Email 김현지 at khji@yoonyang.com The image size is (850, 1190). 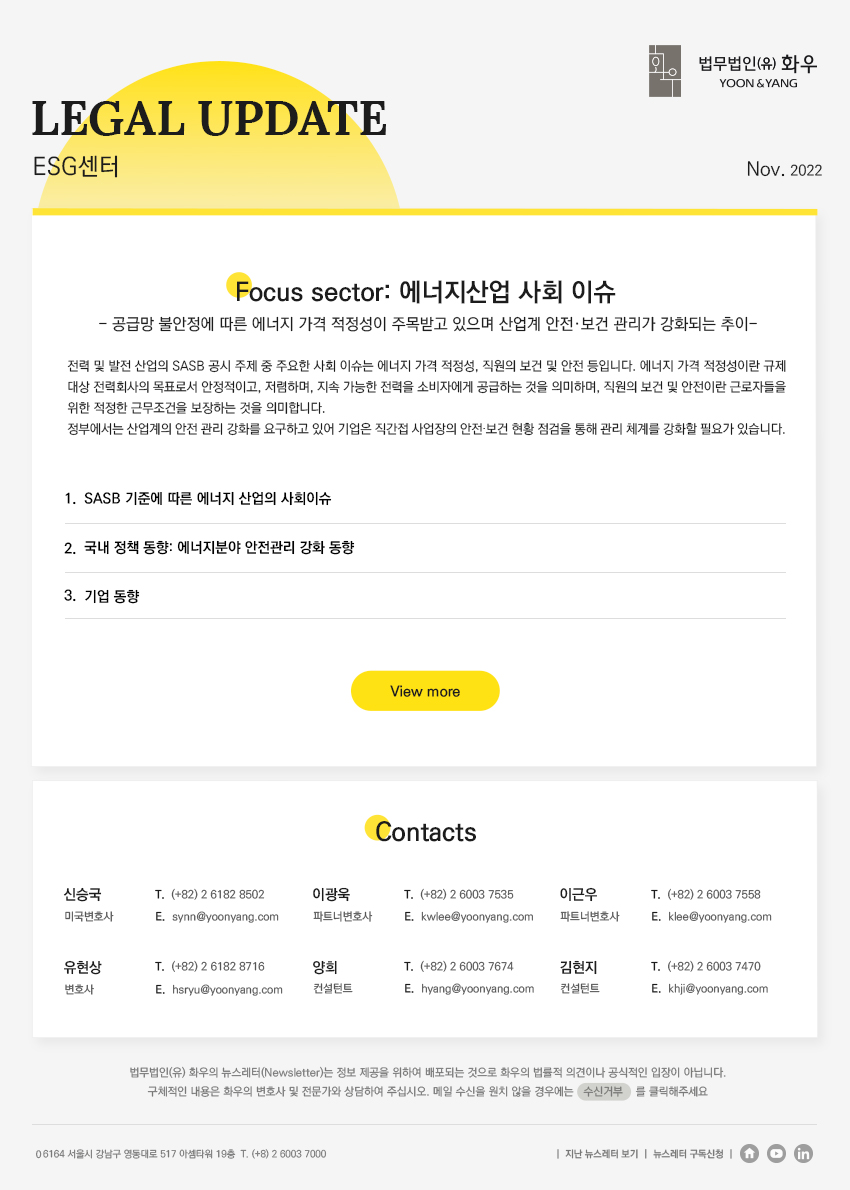tap(717, 989)
